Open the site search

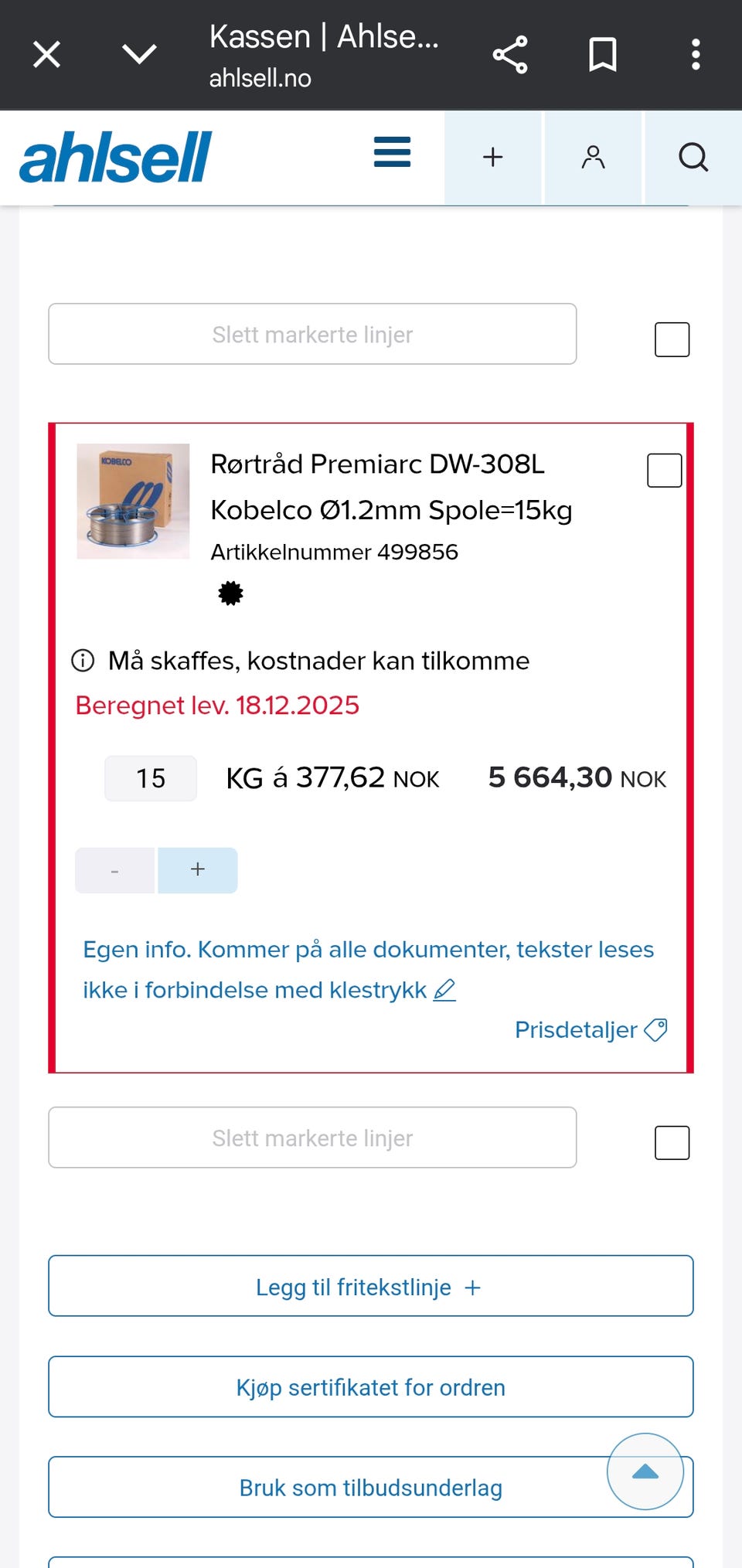pos(693,157)
